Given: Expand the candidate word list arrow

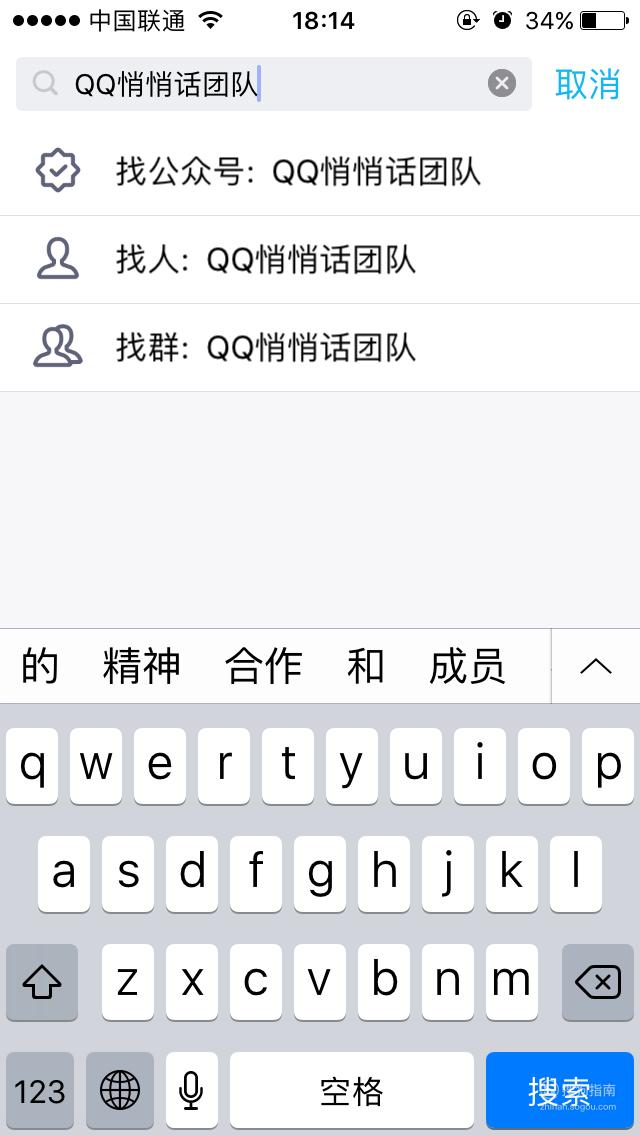Looking at the screenshot, I should 596,667.
